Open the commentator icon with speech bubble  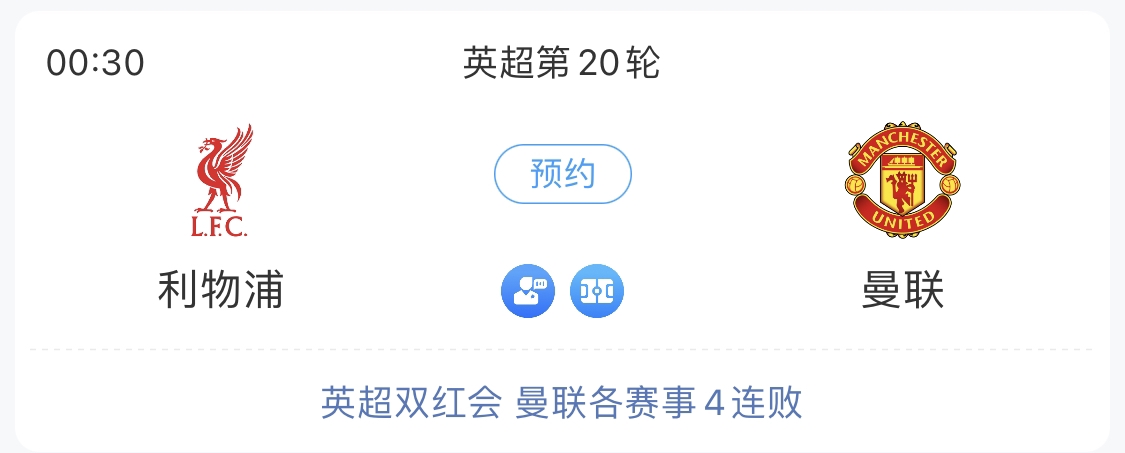point(528,292)
